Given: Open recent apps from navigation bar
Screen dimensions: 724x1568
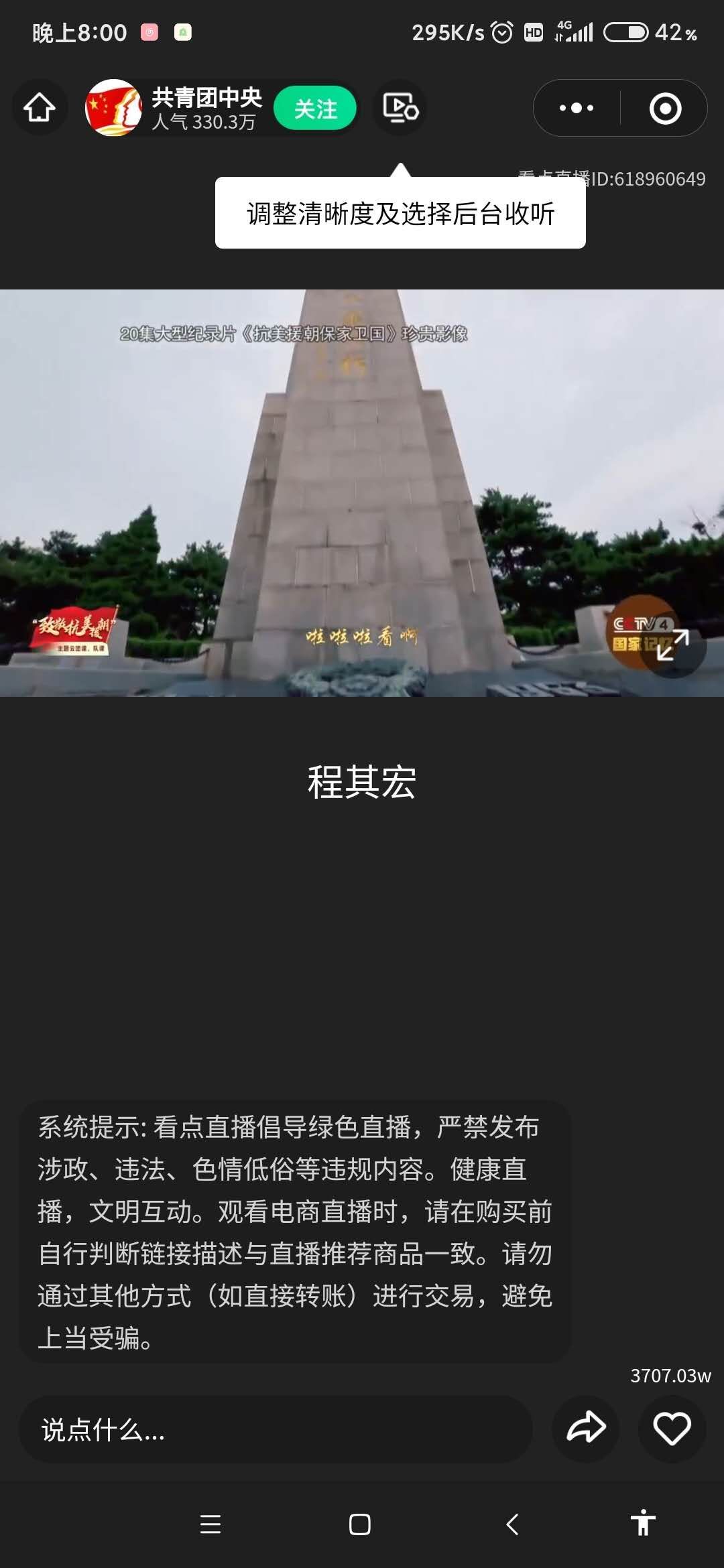Looking at the screenshot, I should click(x=210, y=1524).
